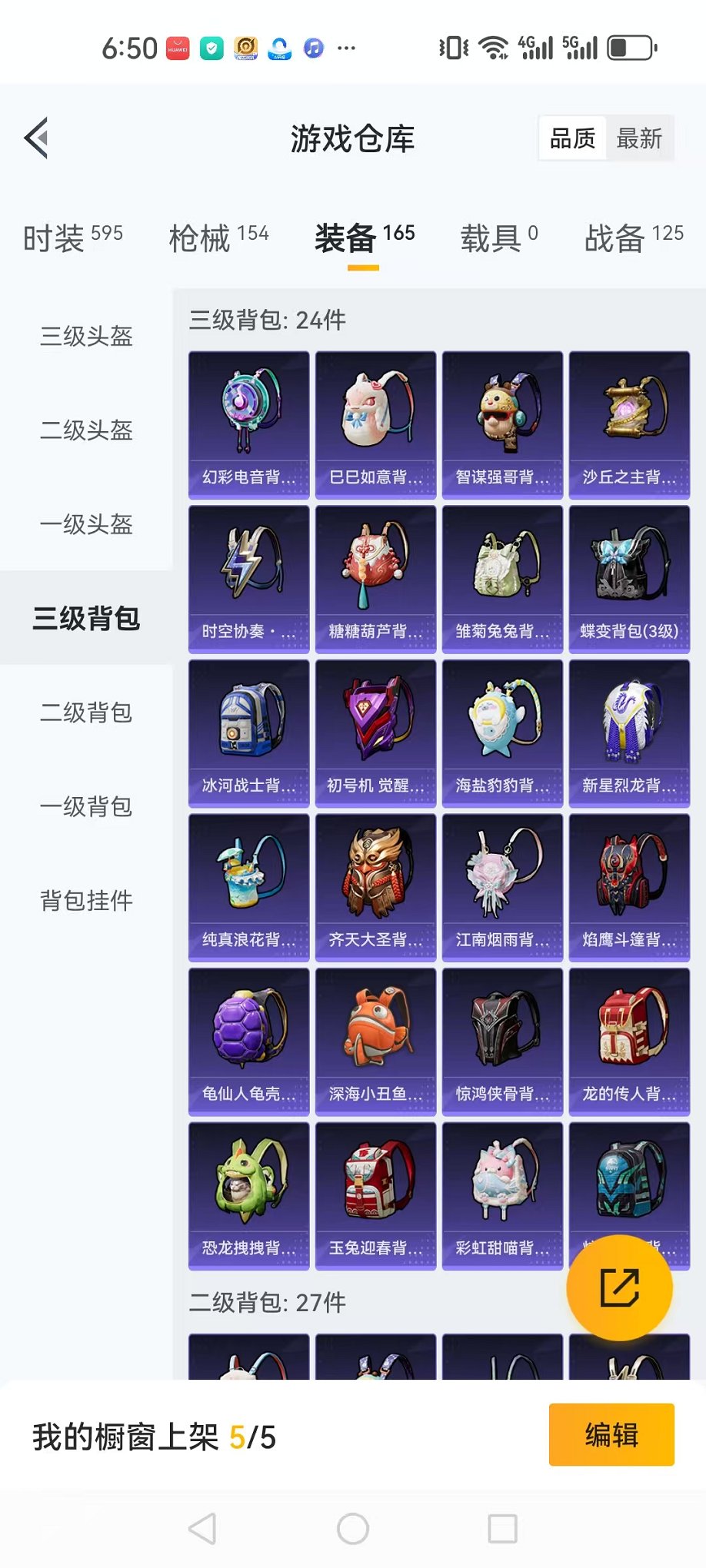Sort items by 最新
Viewport: 706px width, 1568px height.
click(x=638, y=138)
